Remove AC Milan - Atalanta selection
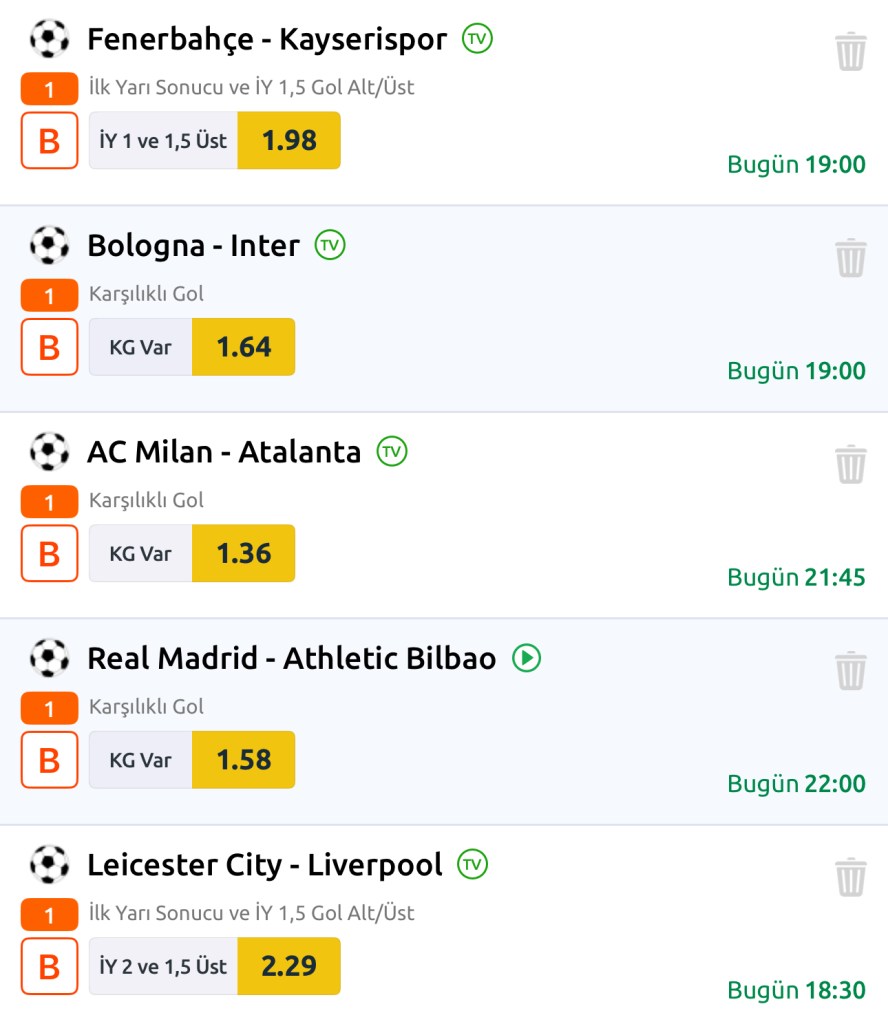 tap(850, 464)
